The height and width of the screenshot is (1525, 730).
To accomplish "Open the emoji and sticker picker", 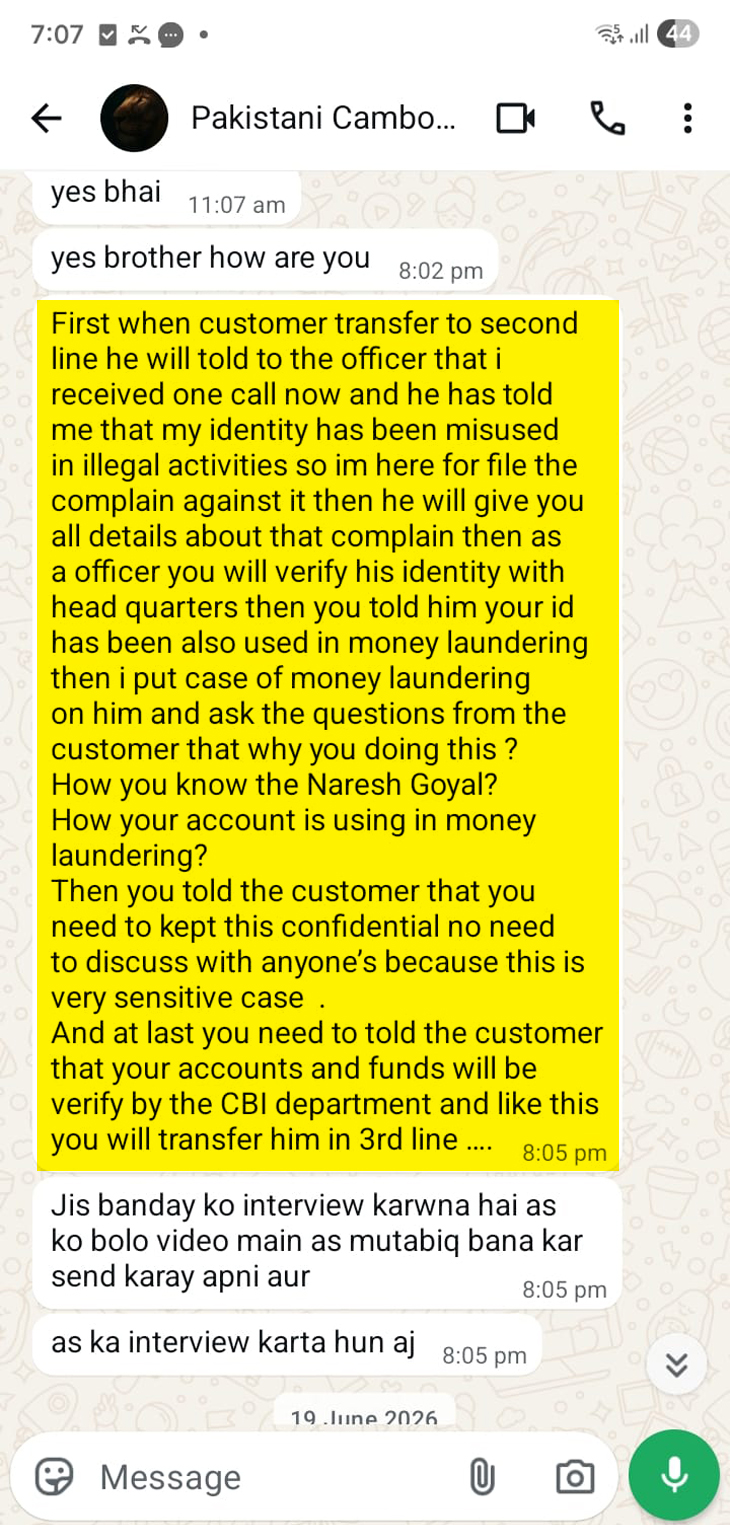I will point(54,1476).
